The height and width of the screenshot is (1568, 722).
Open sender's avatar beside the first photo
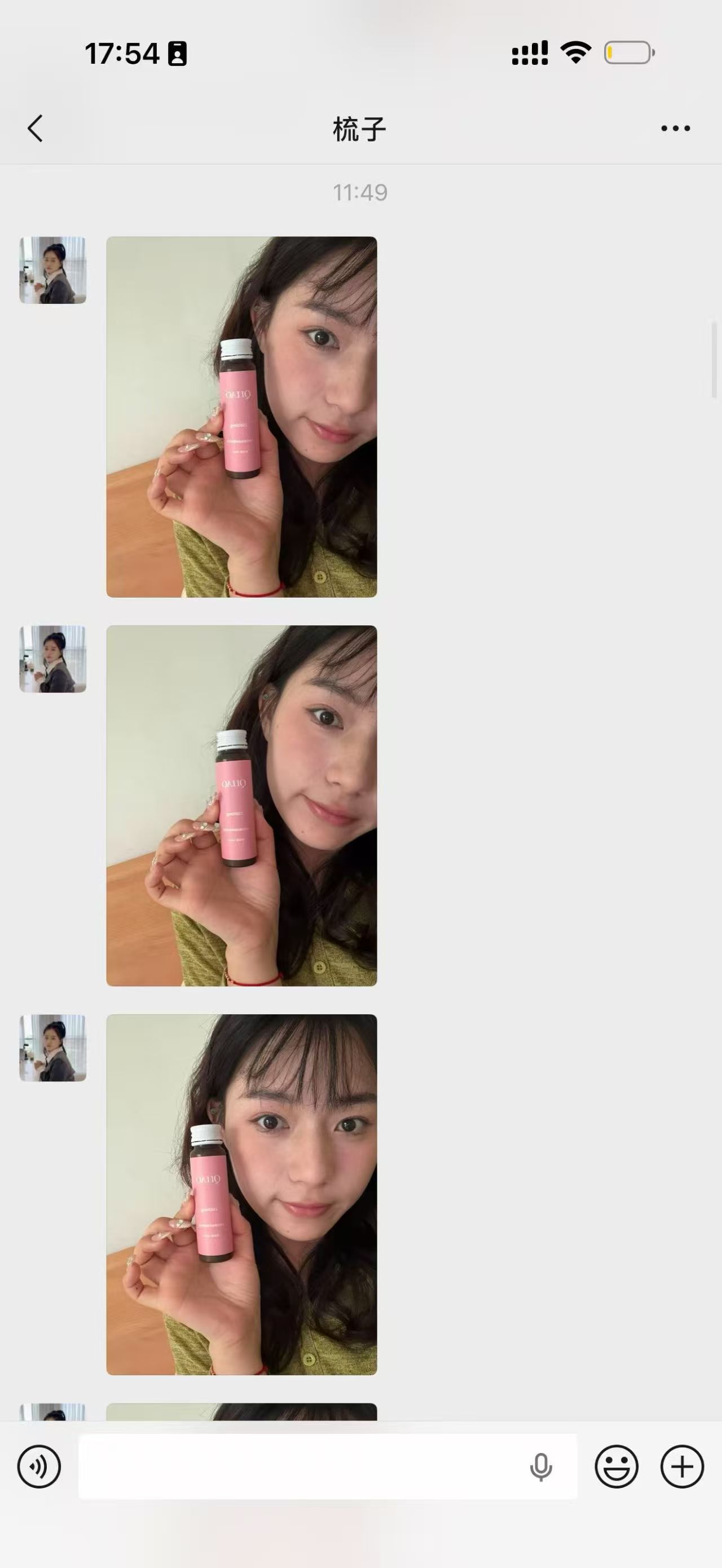(x=53, y=270)
